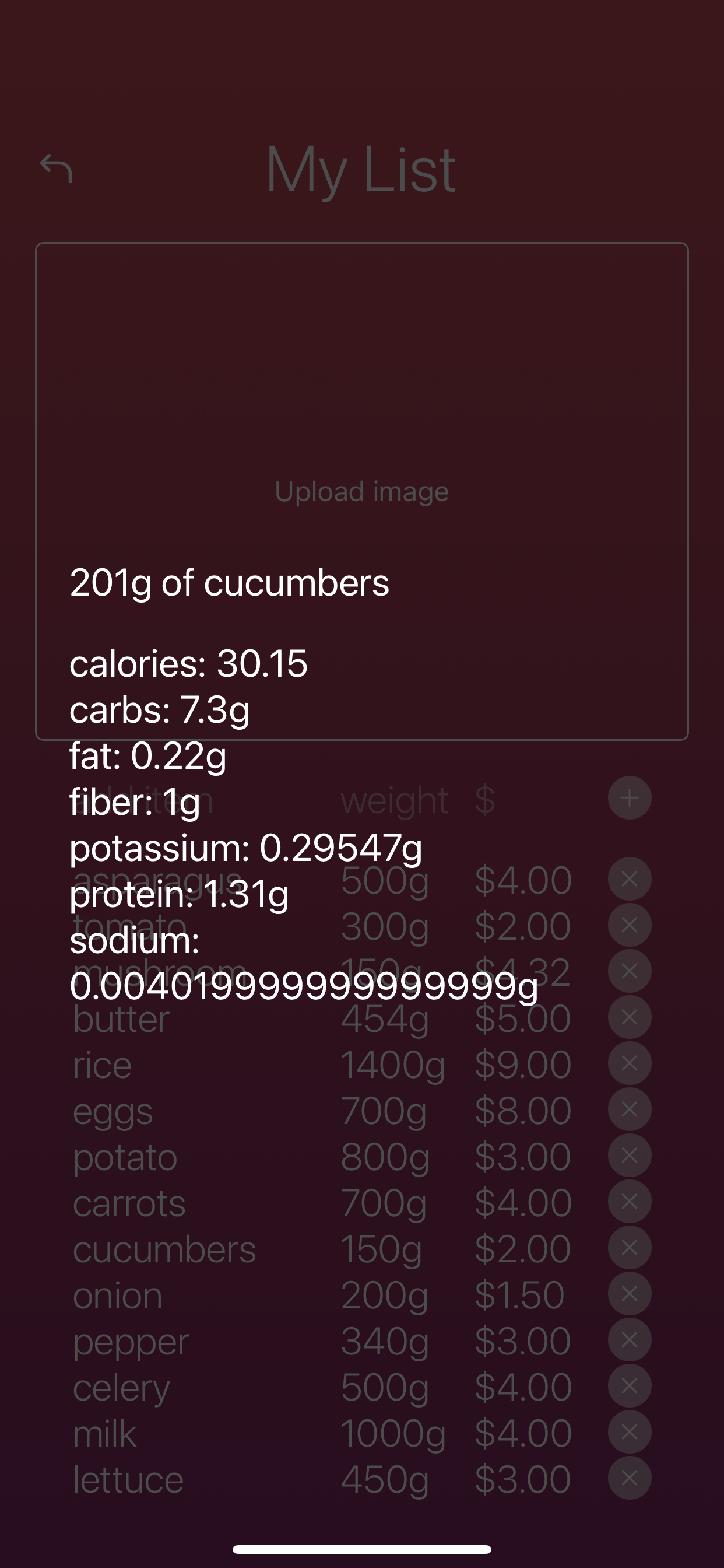The height and width of the screenshot is (1568, 724).
Task: Delete the cucumbers row
Action: click(x=629, y=1248)
